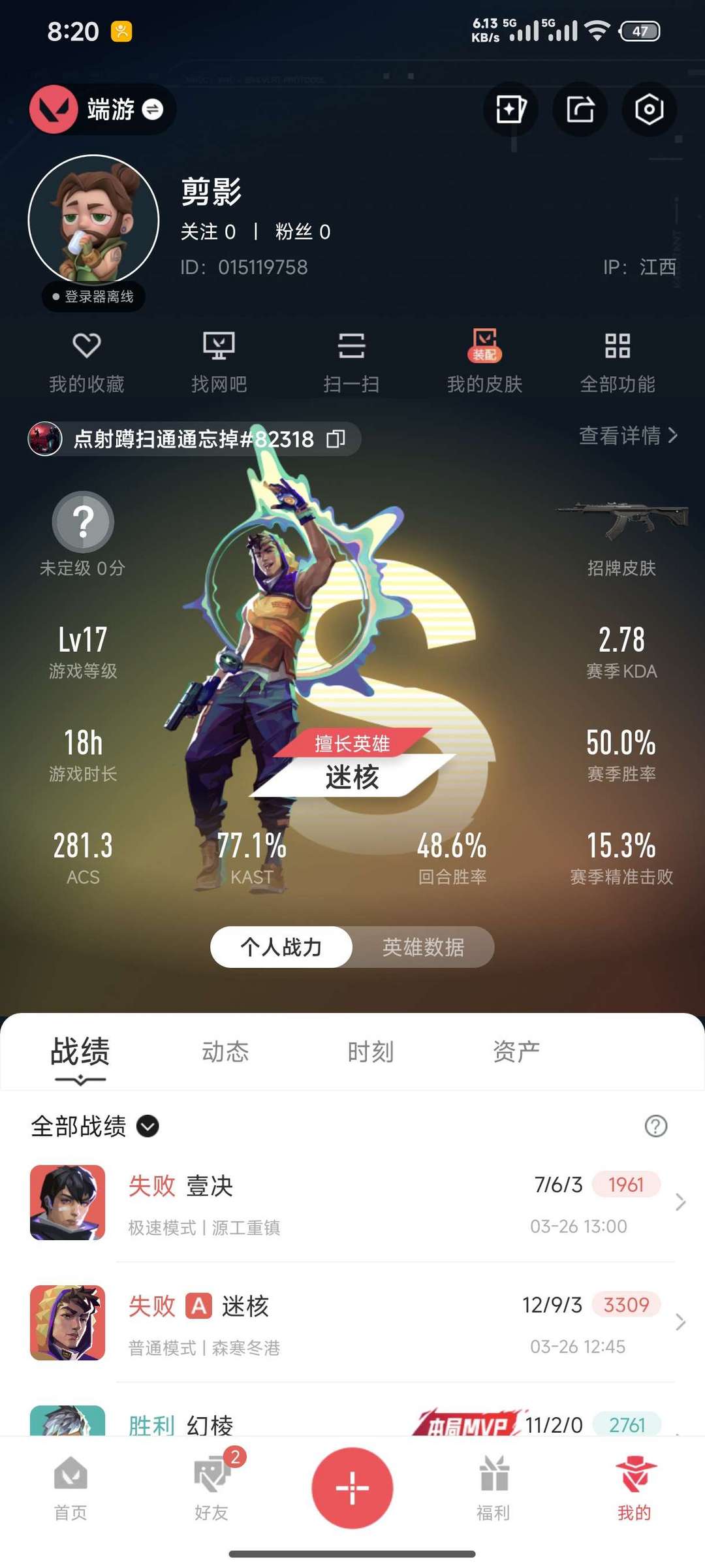The height and width of the screenshot is (1568, 705).
Task: Switch to 时刻 tab
Action: coord(370,1051)
